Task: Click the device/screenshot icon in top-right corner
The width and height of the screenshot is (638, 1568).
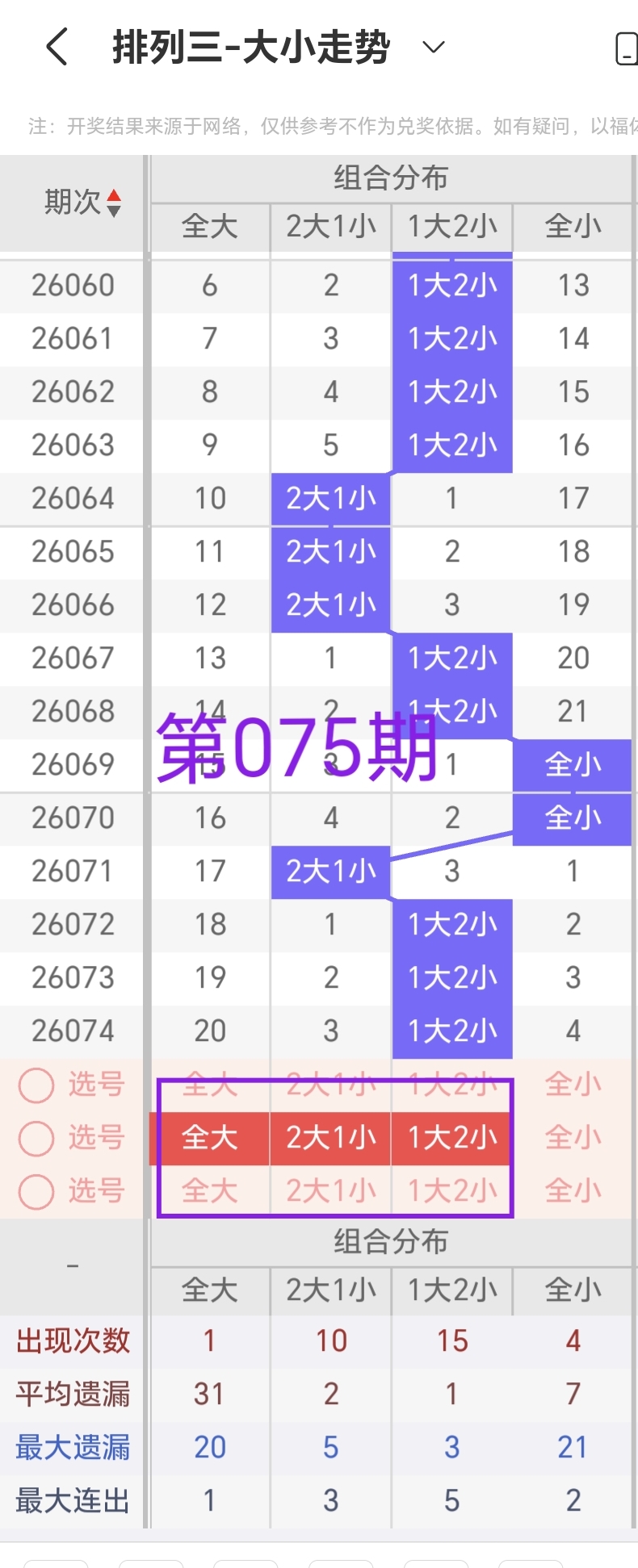Action: pos(626,50)
